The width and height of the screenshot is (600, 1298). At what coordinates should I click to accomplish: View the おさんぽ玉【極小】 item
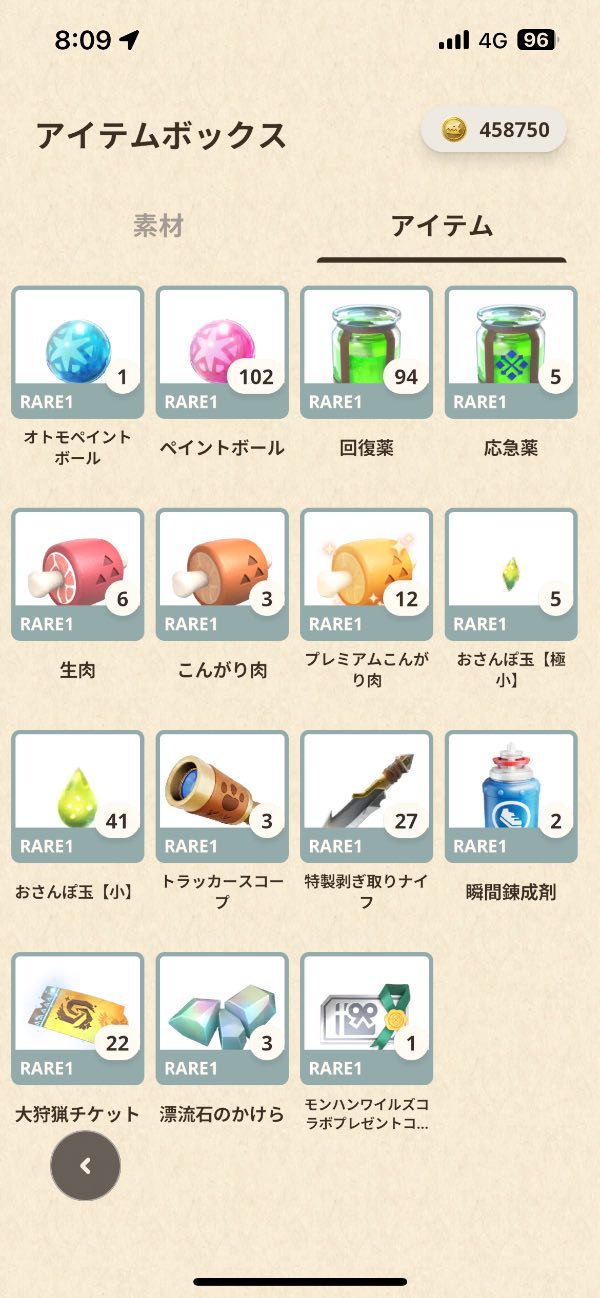(510, 574)
